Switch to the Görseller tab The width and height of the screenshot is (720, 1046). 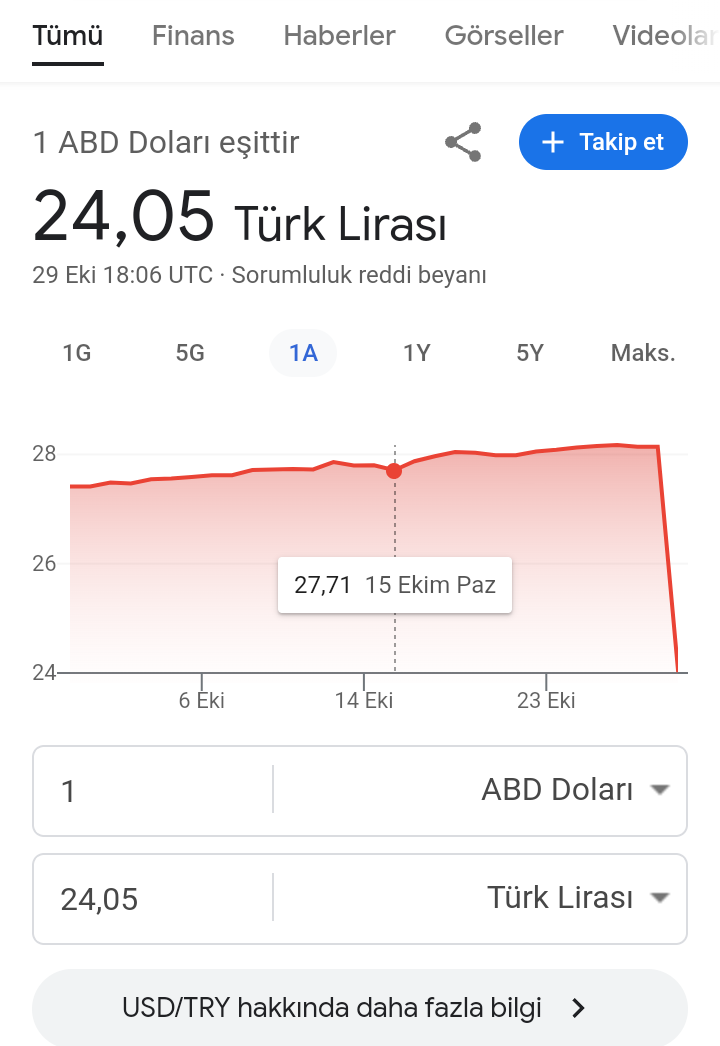504,37
